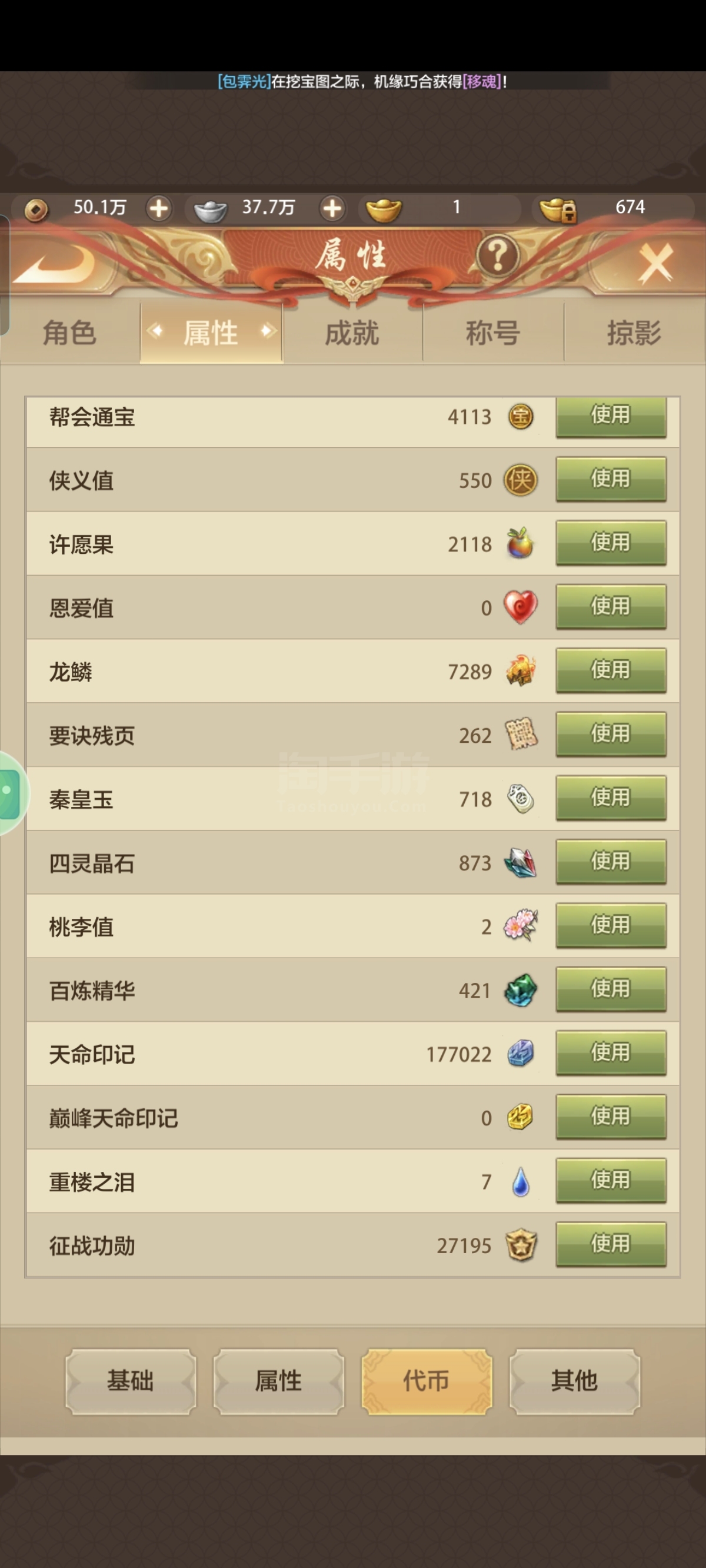Tap 使用 for 侠义值
Screen dimensions: 706x1568
click(611, 480)
